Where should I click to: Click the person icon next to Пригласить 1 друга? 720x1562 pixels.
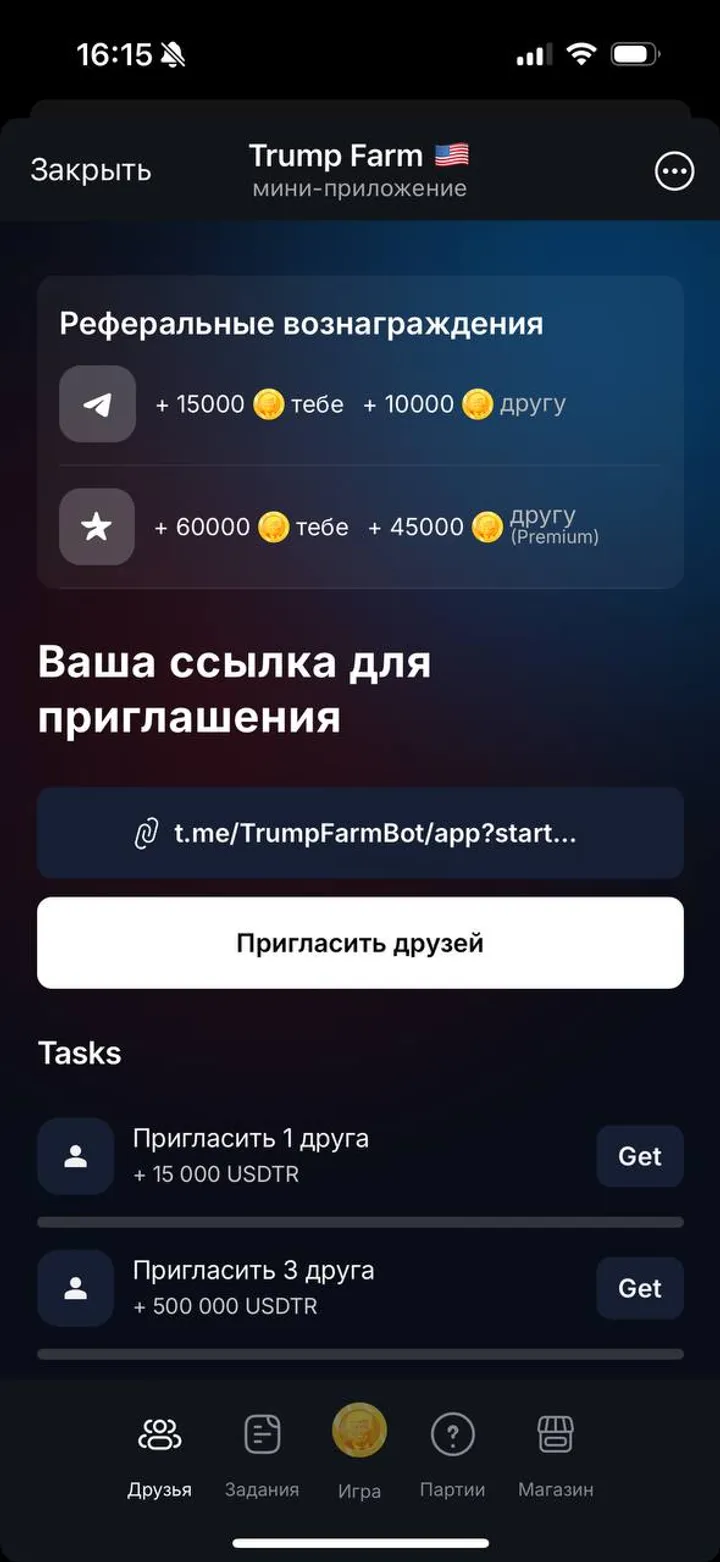[x=75, y=1155]
